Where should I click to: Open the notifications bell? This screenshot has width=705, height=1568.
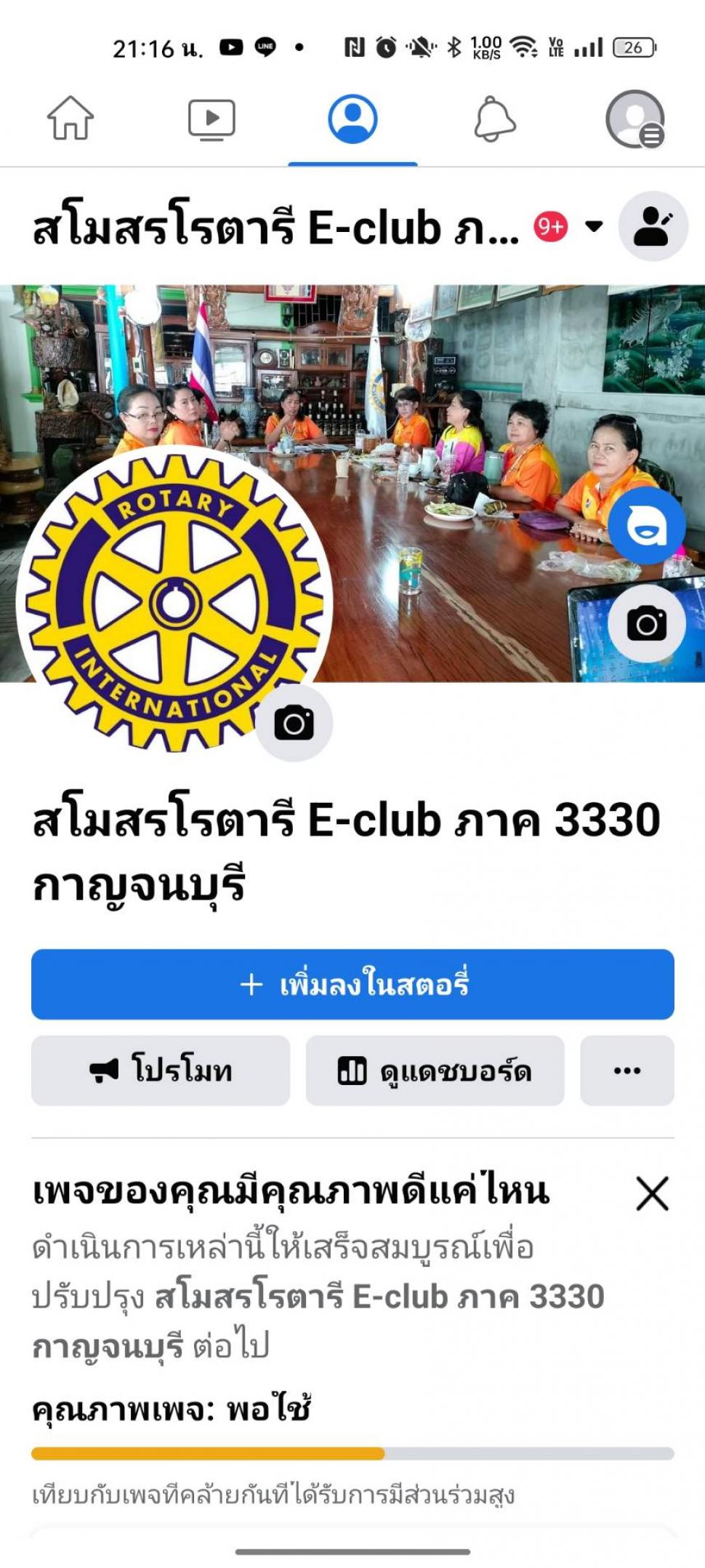[x=494, y=119]
